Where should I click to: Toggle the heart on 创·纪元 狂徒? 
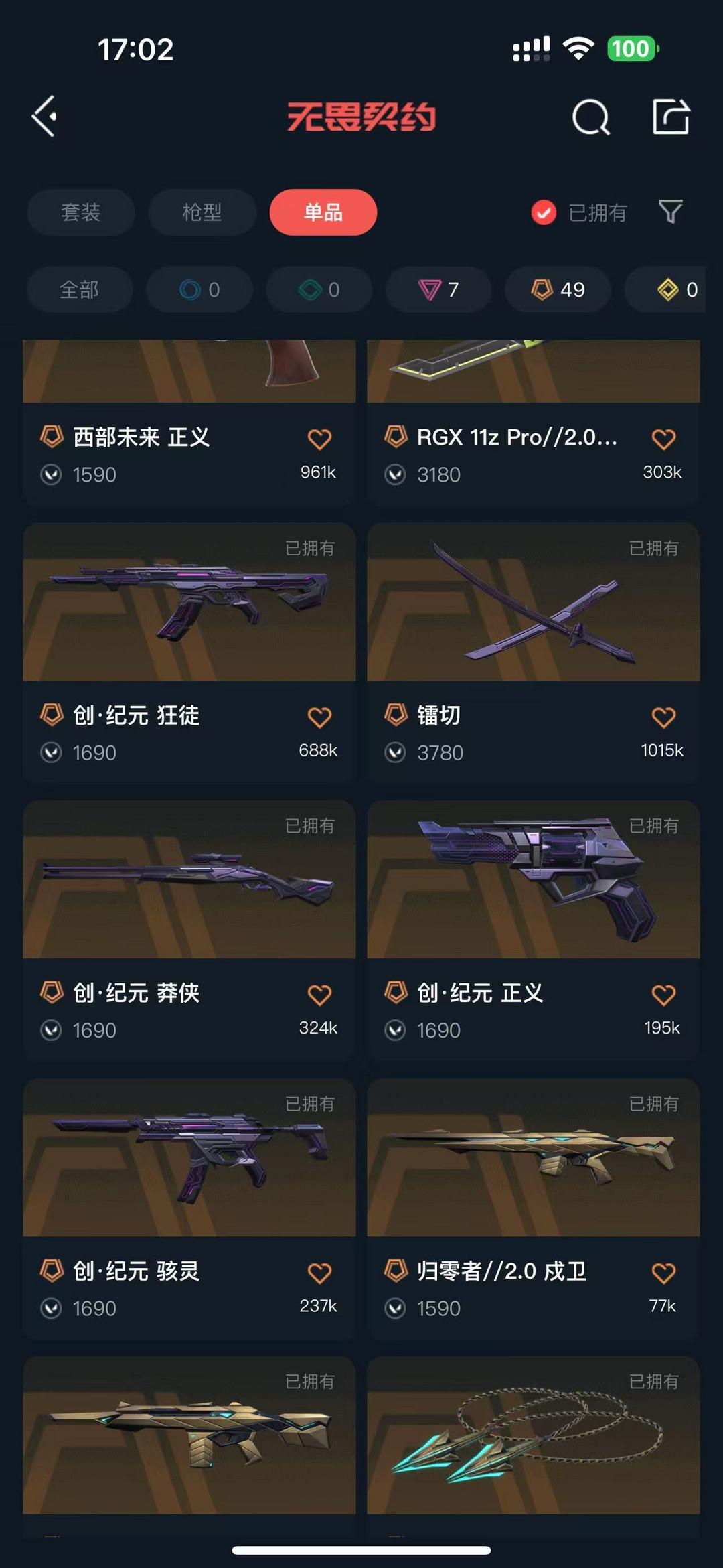[319, 715]
